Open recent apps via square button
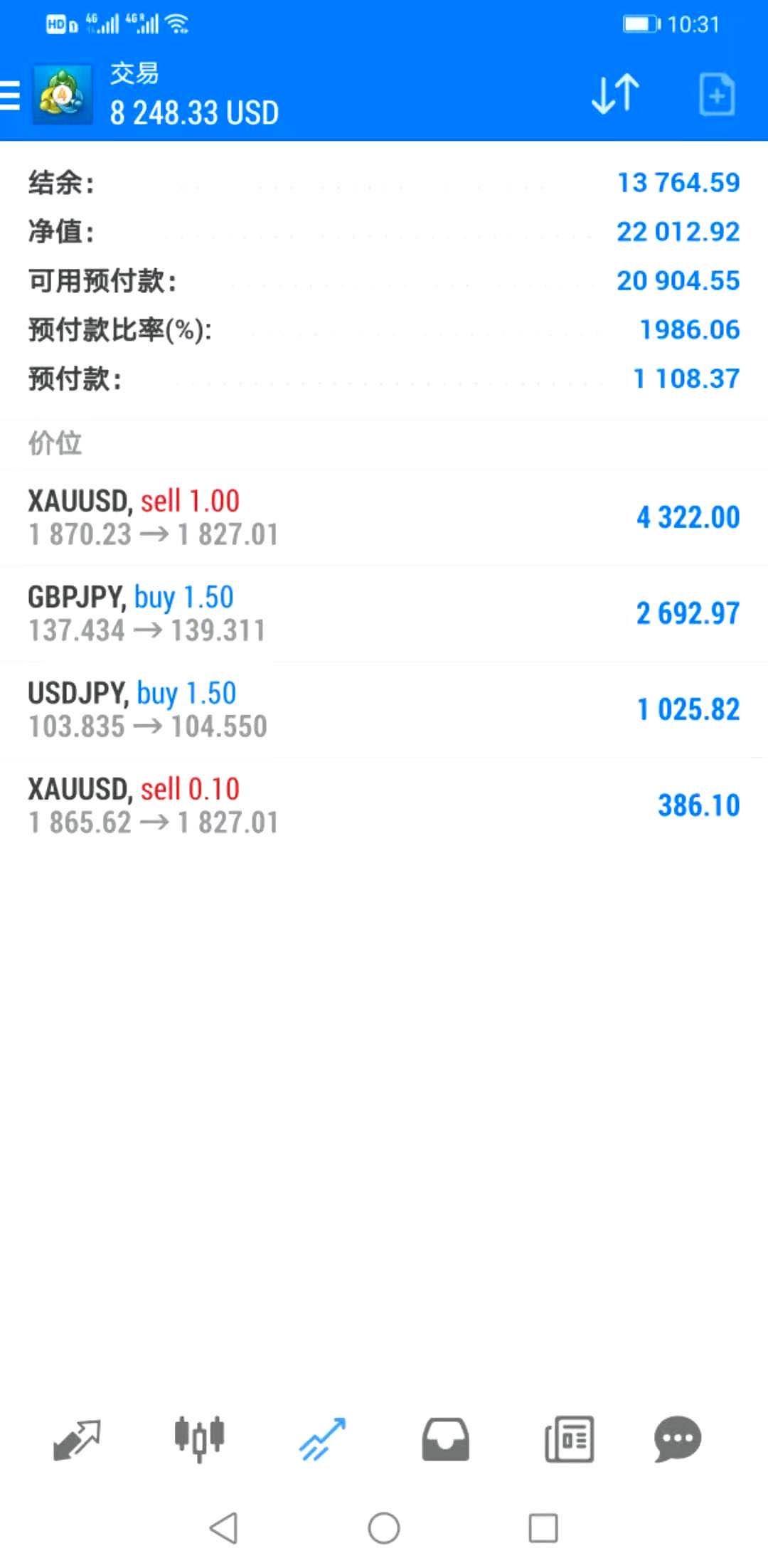 (543, 1527)
